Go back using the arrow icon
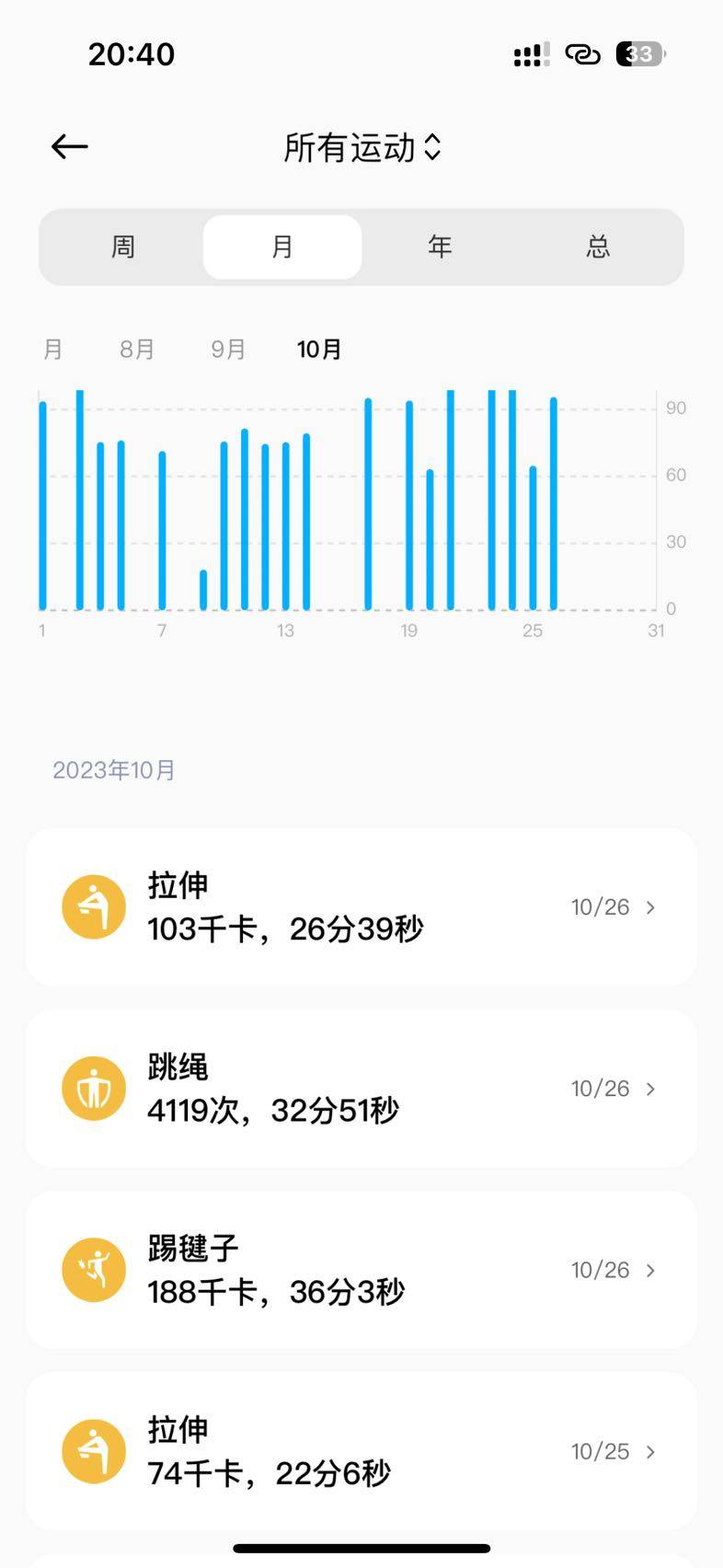 click(x=69, y=146)
